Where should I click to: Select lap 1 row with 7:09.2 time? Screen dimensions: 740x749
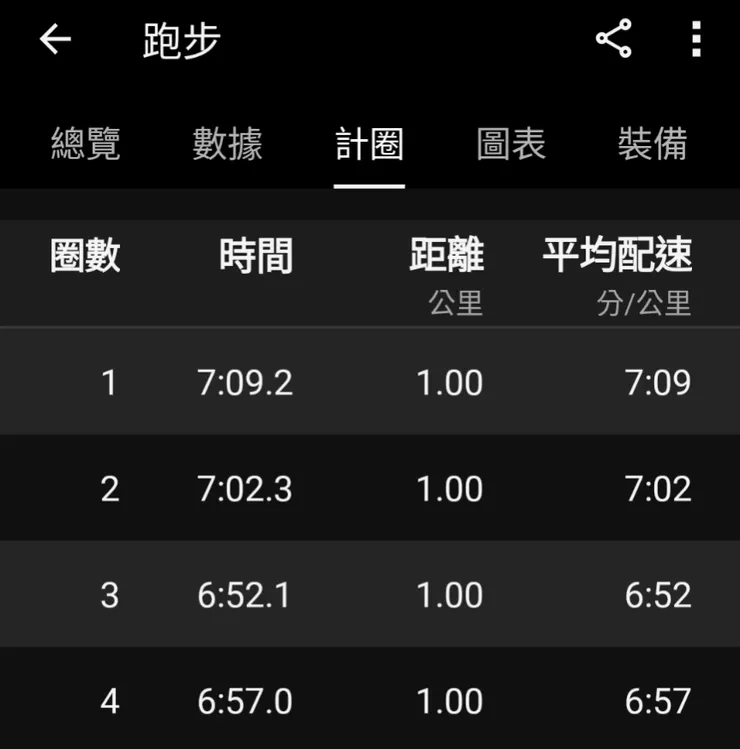coord(370,382)
